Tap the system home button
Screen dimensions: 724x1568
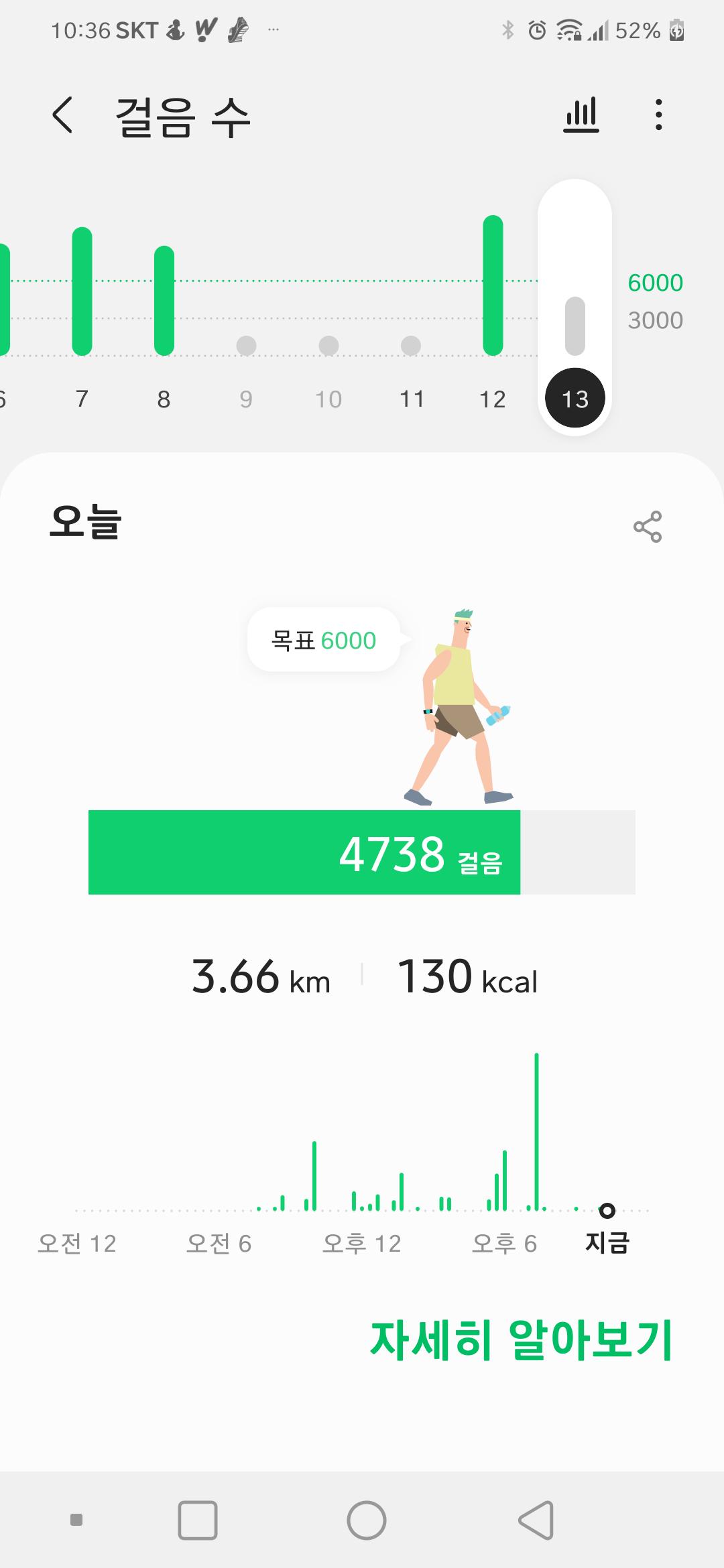click(366, 1520)
